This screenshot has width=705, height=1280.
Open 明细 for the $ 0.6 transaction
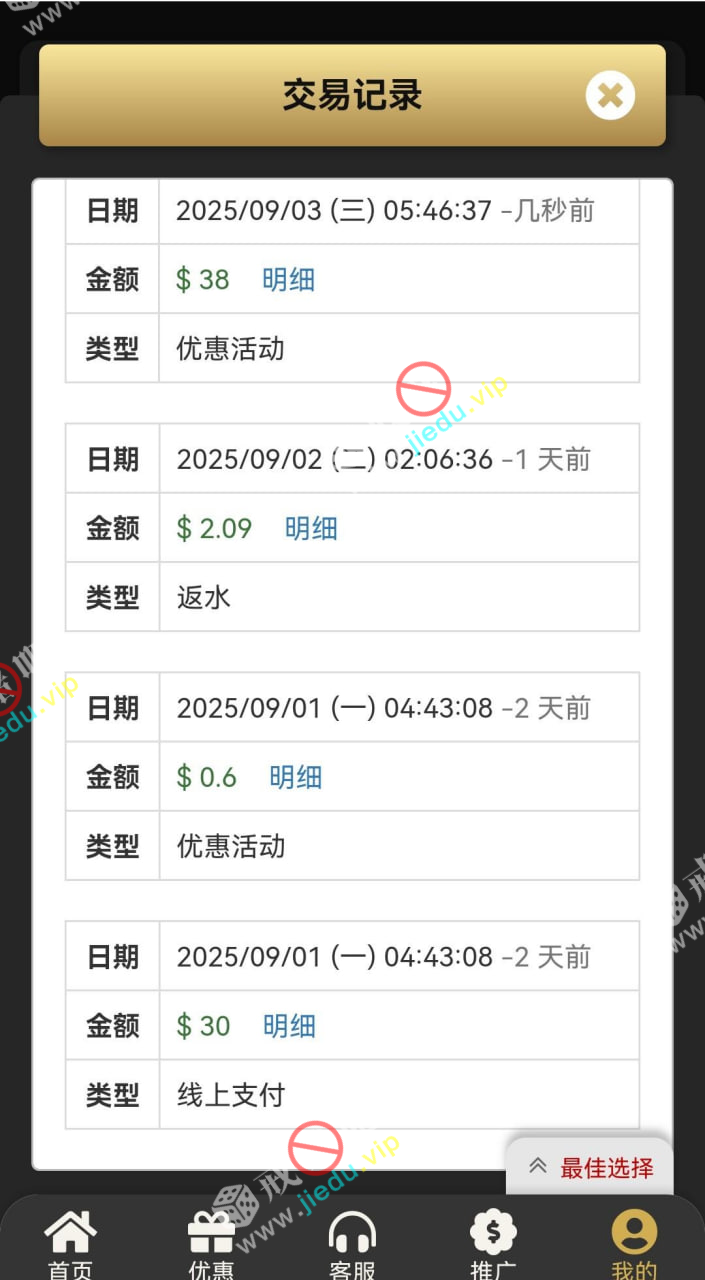click(295, 777)
